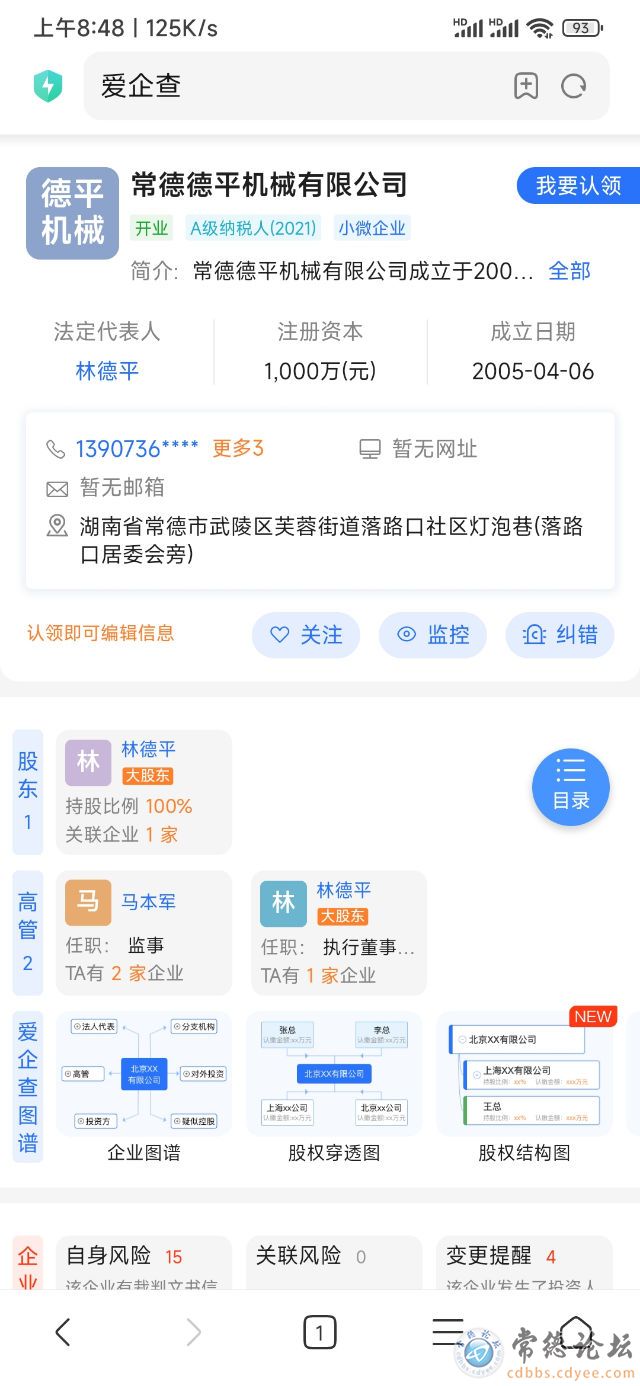Image resolution: width=640 pixels, height=1386 pixels.
Task: Open the 股权穿透图 chart
Action: 334,1087
